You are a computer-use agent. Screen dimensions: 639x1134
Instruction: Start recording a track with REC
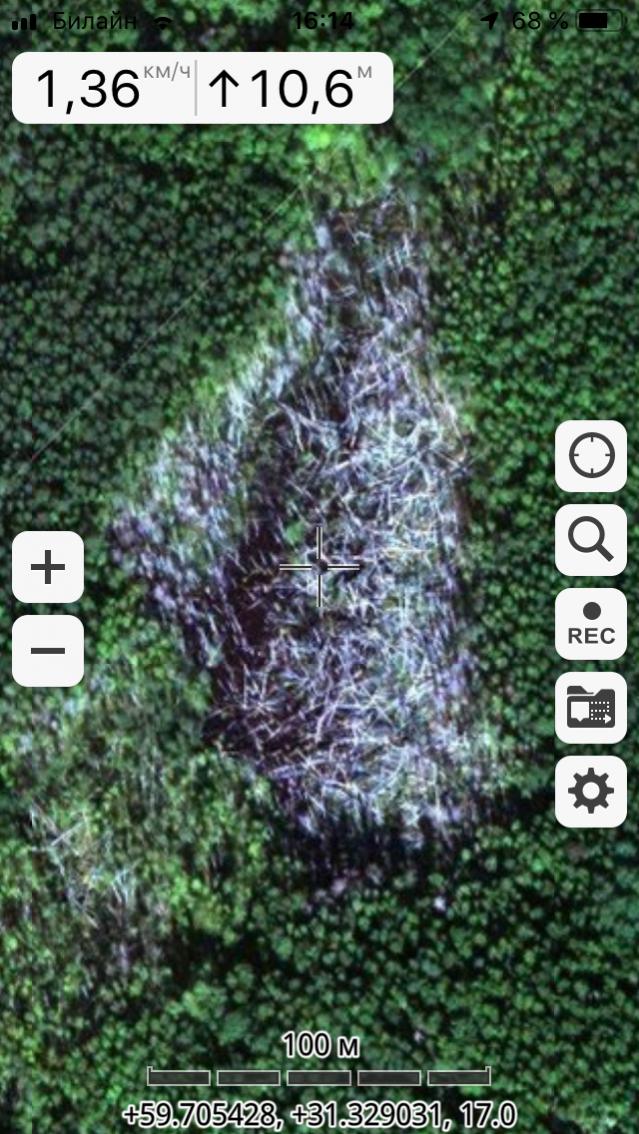tap(591, 624)
